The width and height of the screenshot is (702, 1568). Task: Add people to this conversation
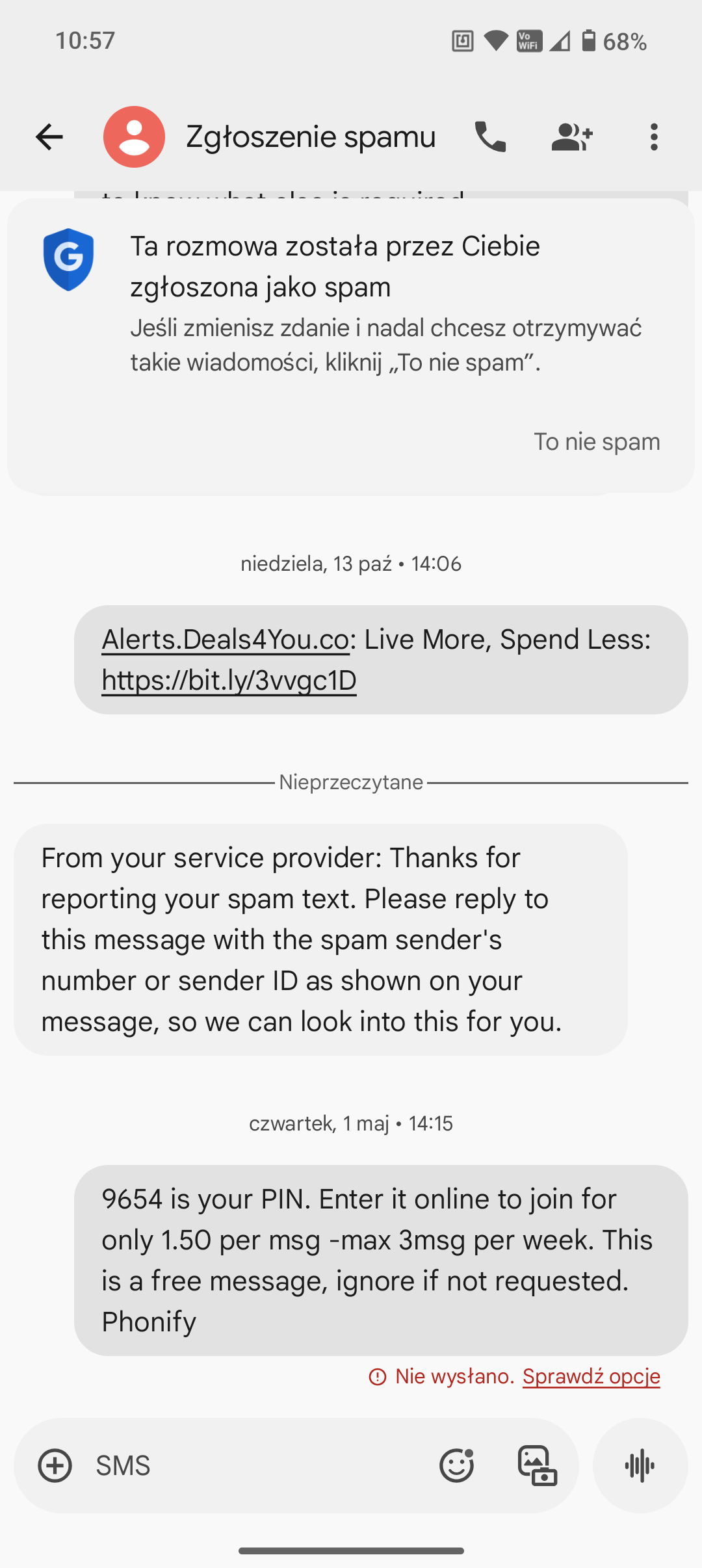tap(572, 137)
